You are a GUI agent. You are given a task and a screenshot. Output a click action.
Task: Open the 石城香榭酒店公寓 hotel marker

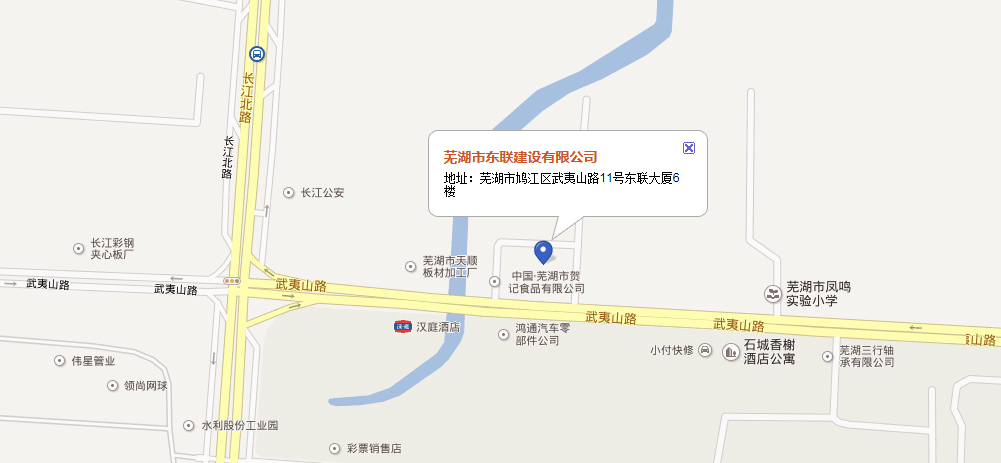tap(729, 351)
